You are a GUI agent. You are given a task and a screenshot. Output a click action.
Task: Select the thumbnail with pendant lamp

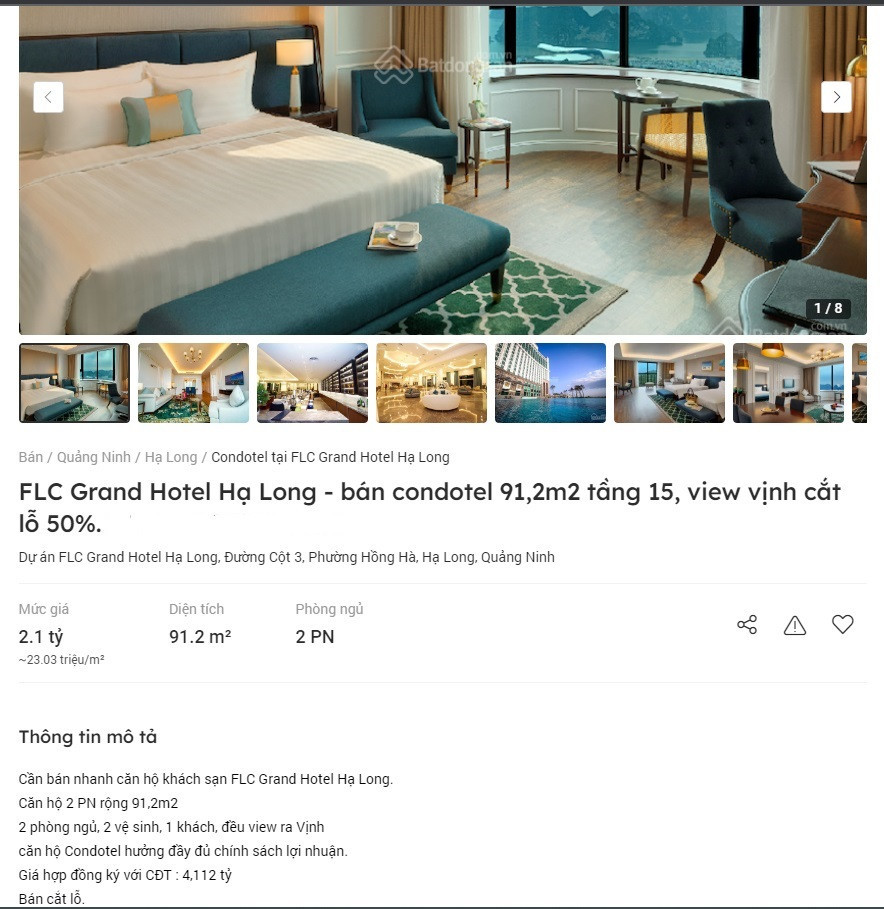point(788,383)
